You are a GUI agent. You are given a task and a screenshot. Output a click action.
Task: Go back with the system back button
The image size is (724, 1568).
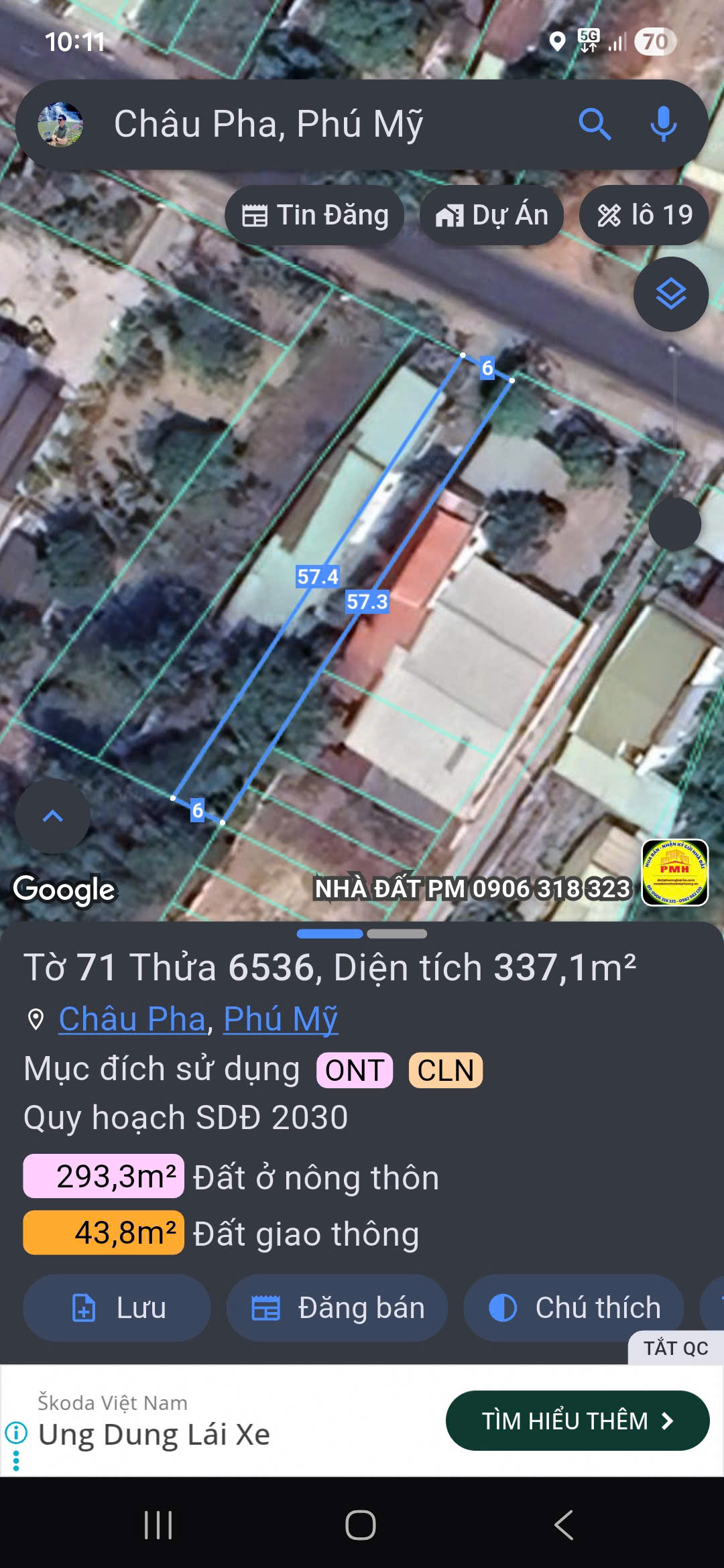pos(563,1525)
